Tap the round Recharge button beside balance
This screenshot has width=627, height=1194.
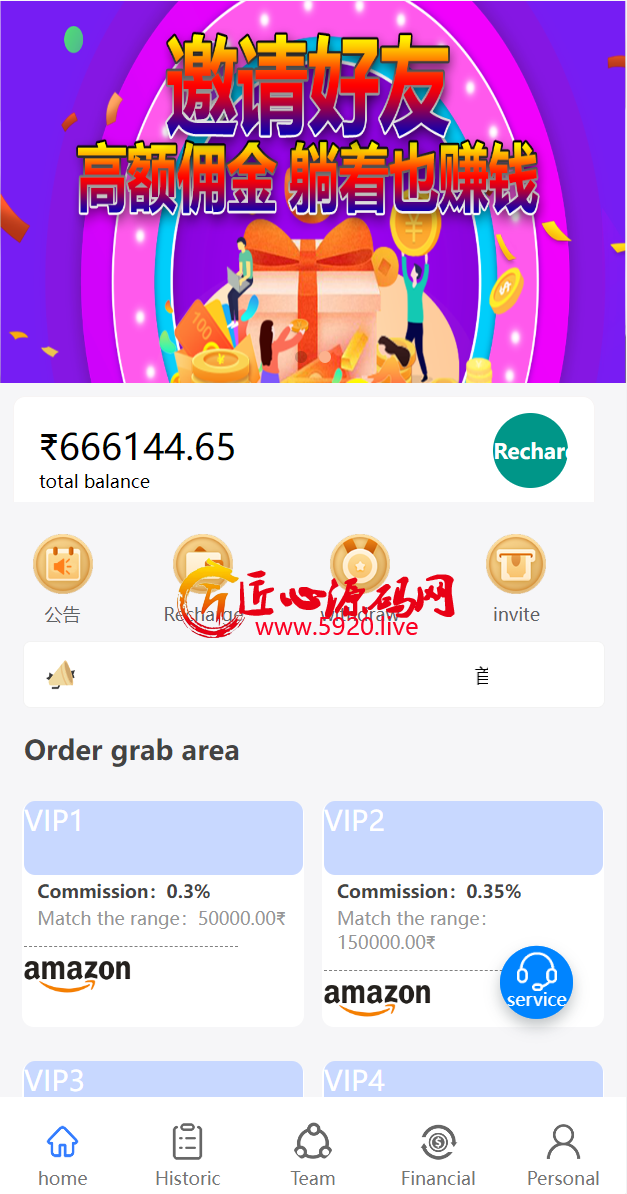coord(530,451)
